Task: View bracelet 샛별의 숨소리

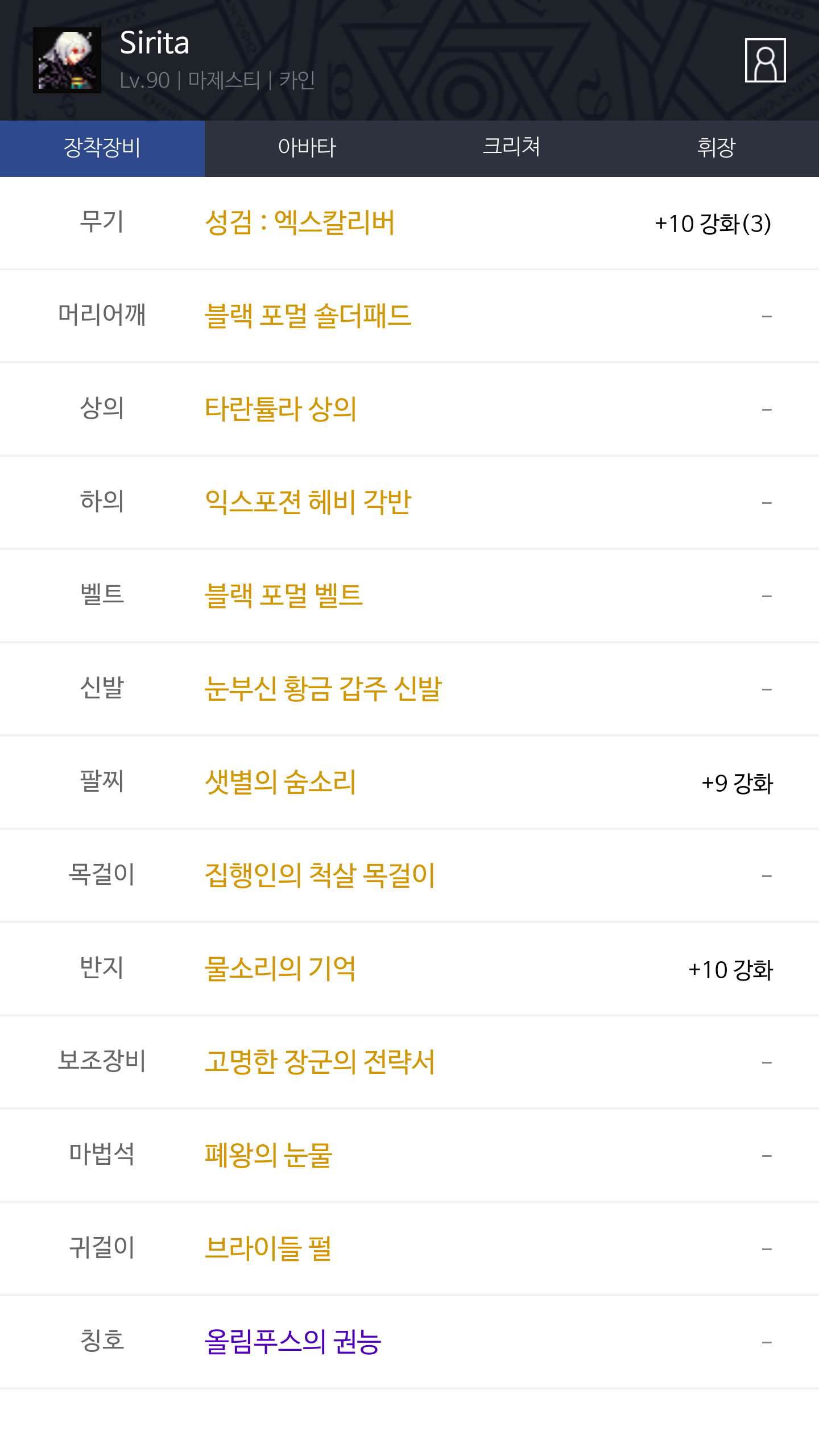Action: coord(280,782)
